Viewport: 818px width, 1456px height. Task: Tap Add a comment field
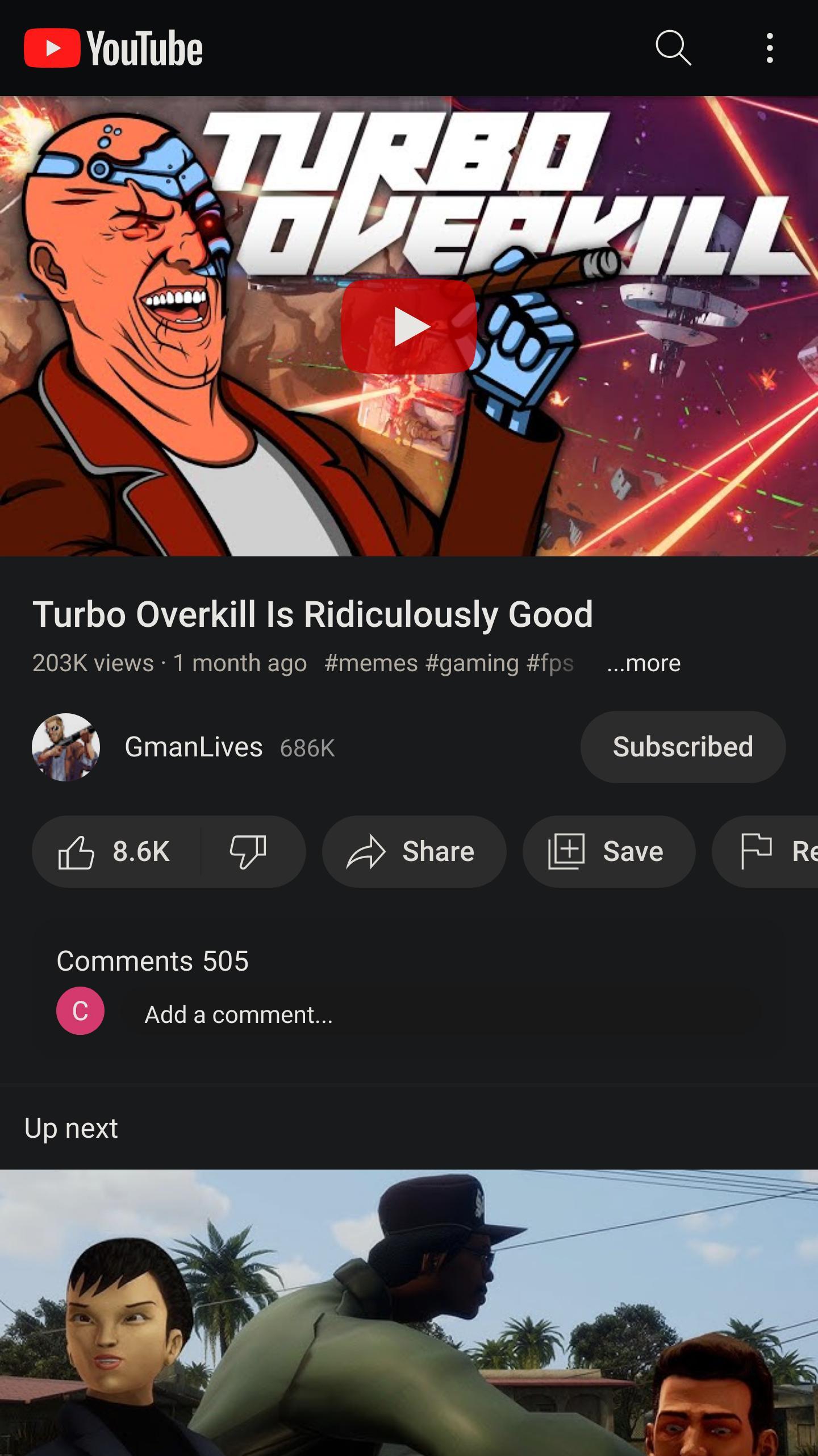pos(239,1014)
